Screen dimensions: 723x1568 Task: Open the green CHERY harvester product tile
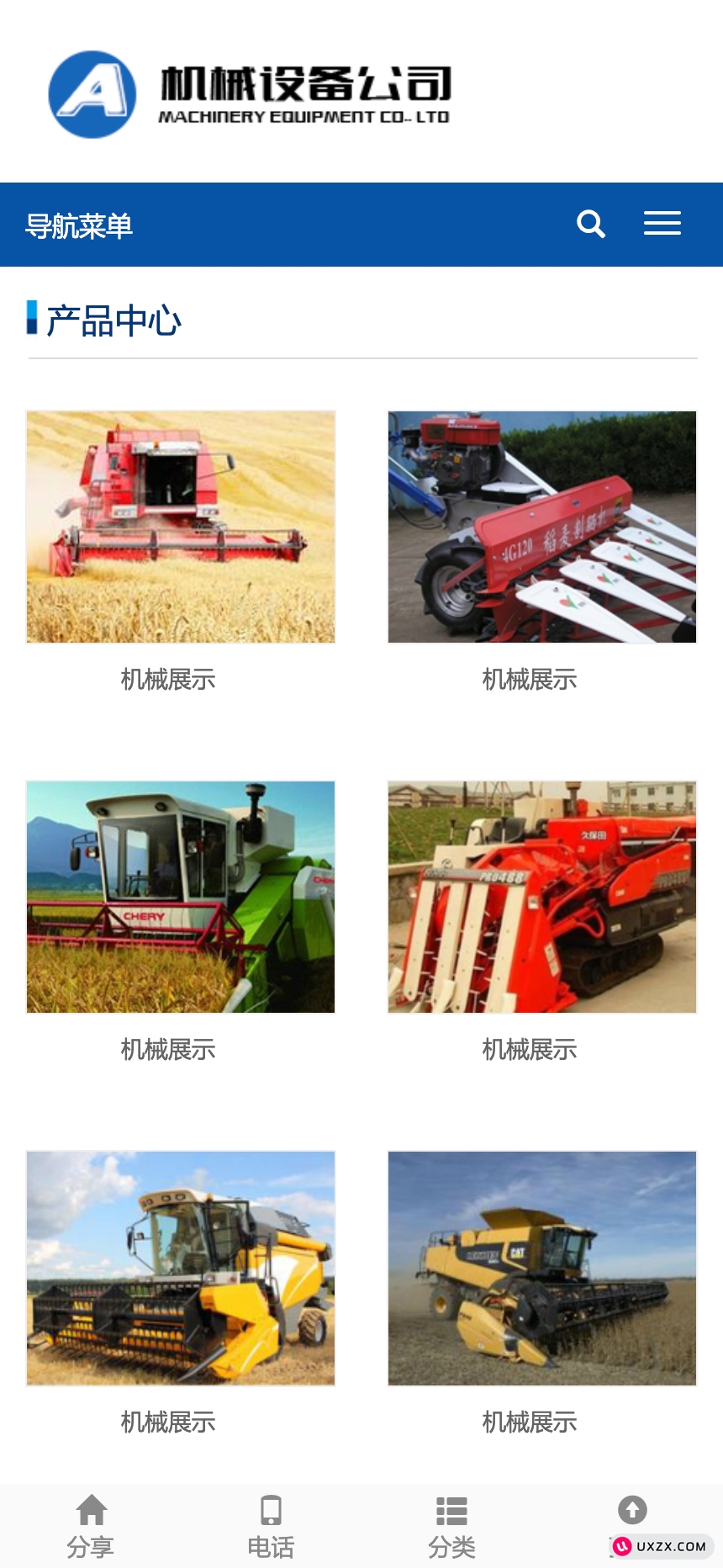pos(181,897)
